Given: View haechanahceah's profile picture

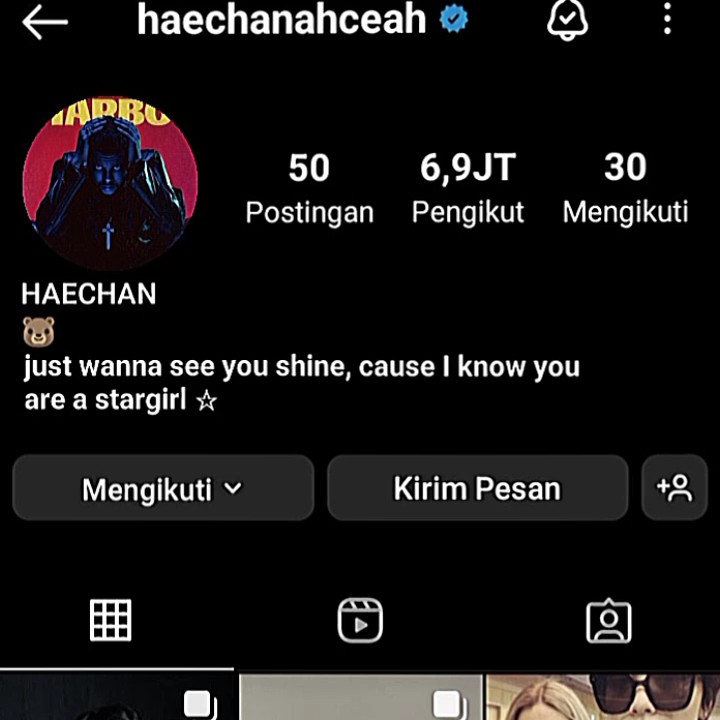Looking at the screenshot, I should 109,183.
